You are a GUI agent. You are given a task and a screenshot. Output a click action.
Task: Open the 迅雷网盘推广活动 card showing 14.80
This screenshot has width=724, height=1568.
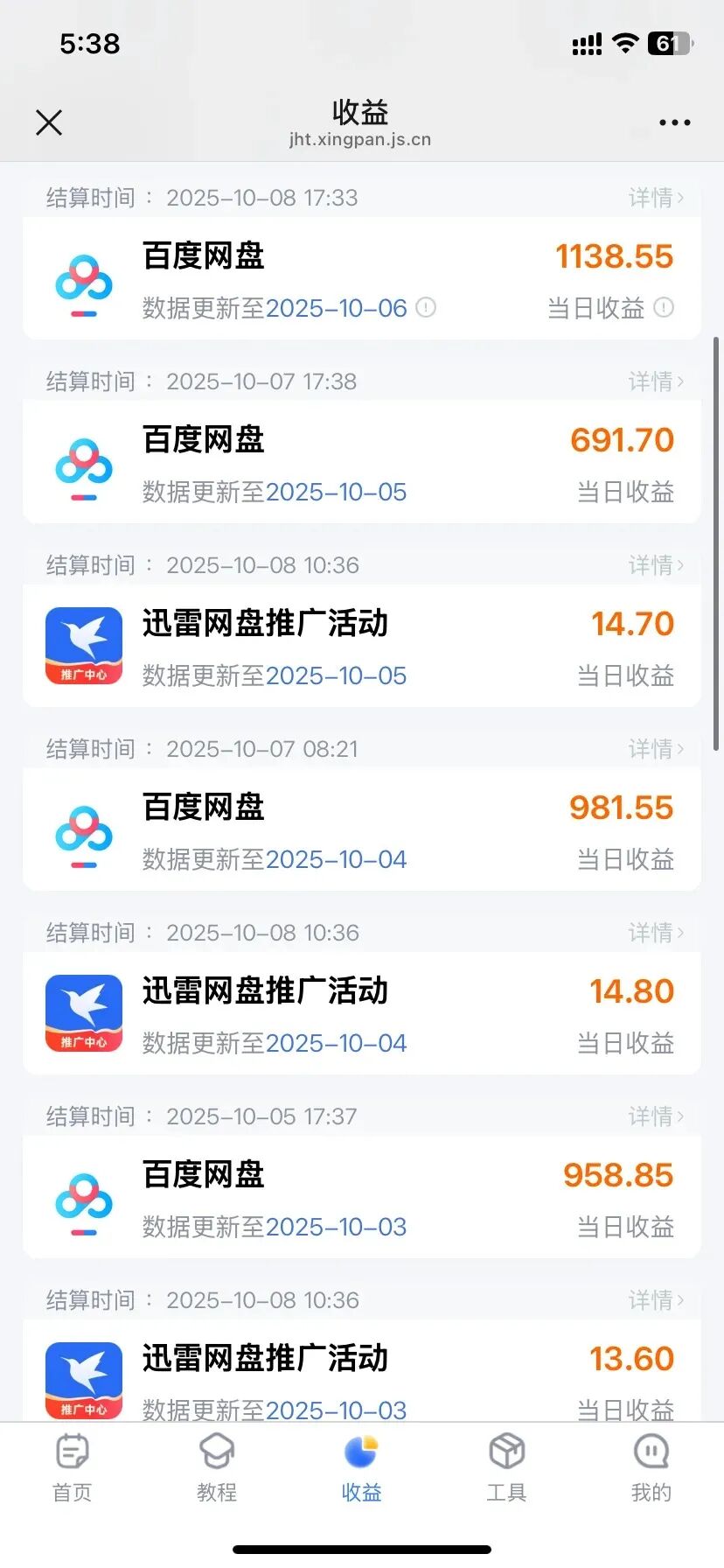[x=361, y=1015]
